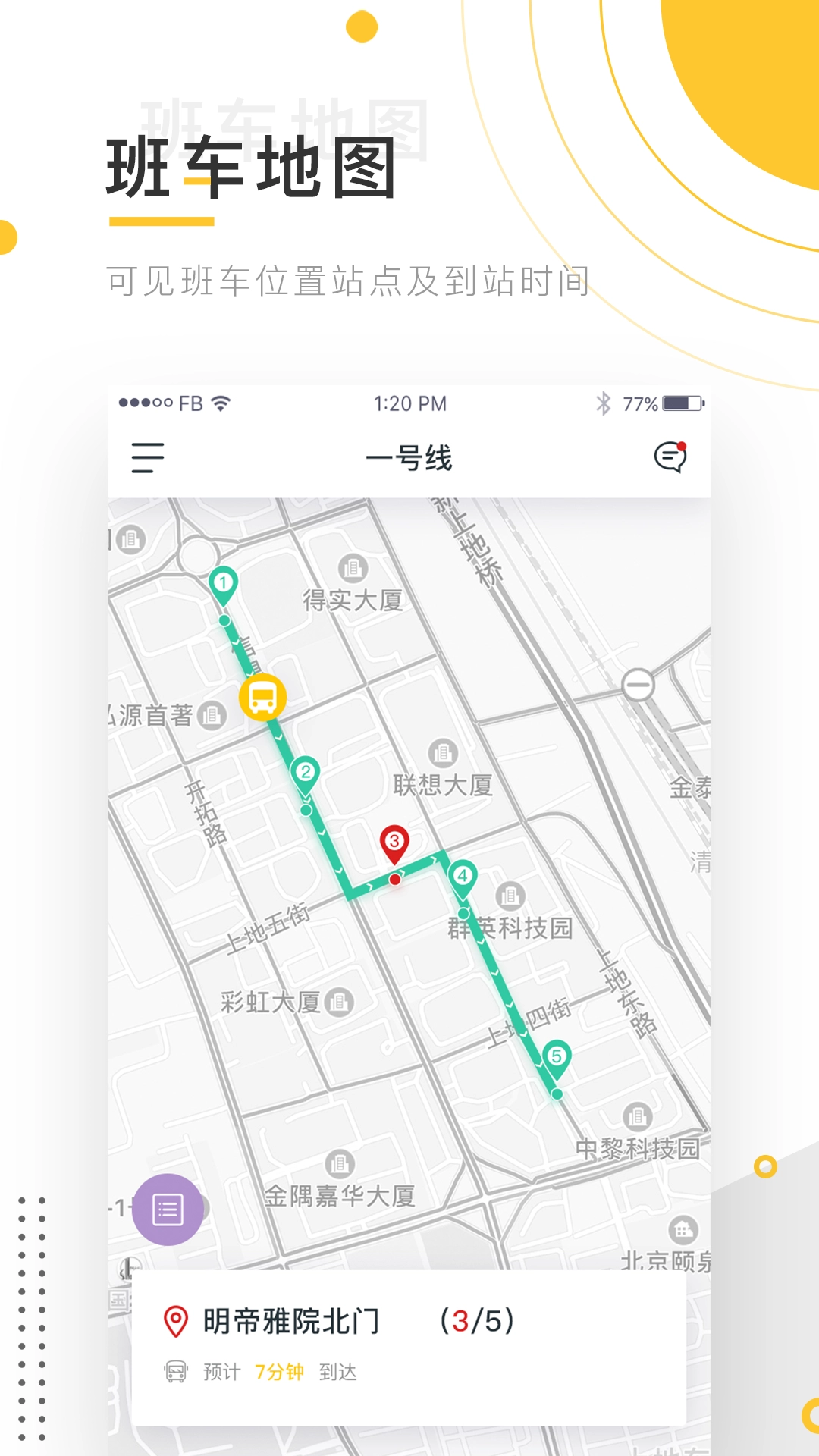Click the bus icon next to 预计 7分钟

pos(175,1371)
